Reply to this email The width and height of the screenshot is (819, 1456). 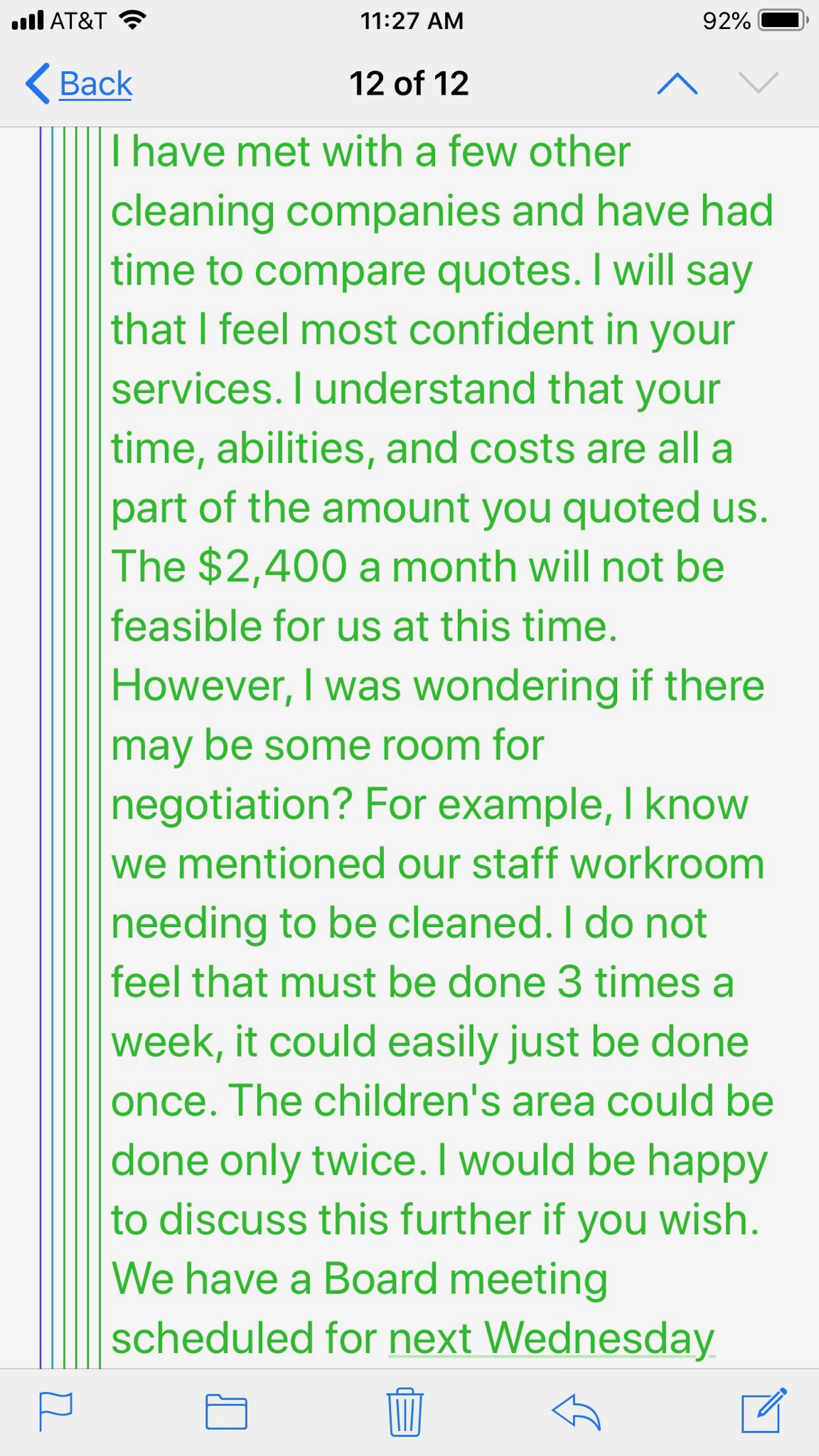[576, 1410]
